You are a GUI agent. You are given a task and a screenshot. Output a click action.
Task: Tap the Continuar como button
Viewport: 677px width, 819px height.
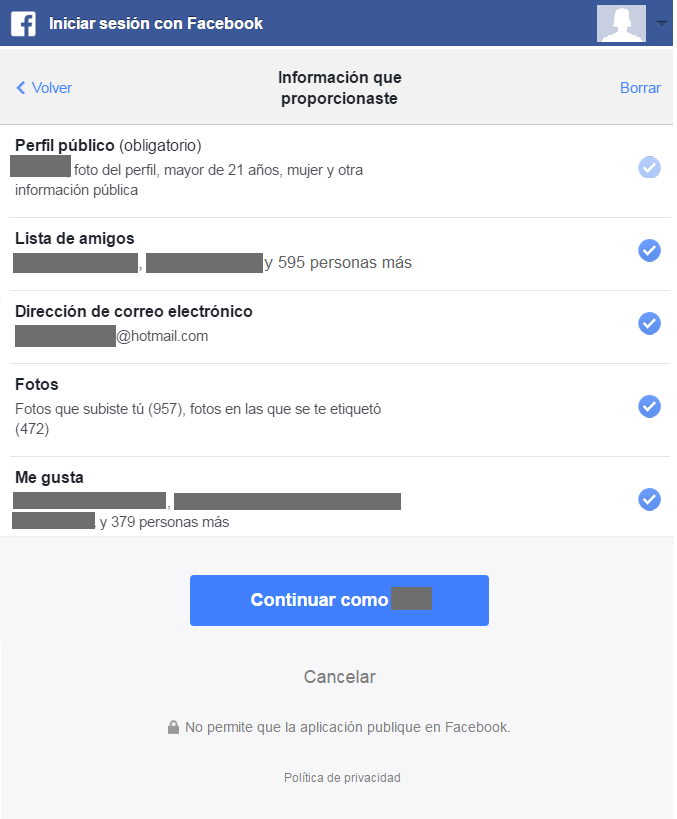pyautogui.click(x=339, y=600)
